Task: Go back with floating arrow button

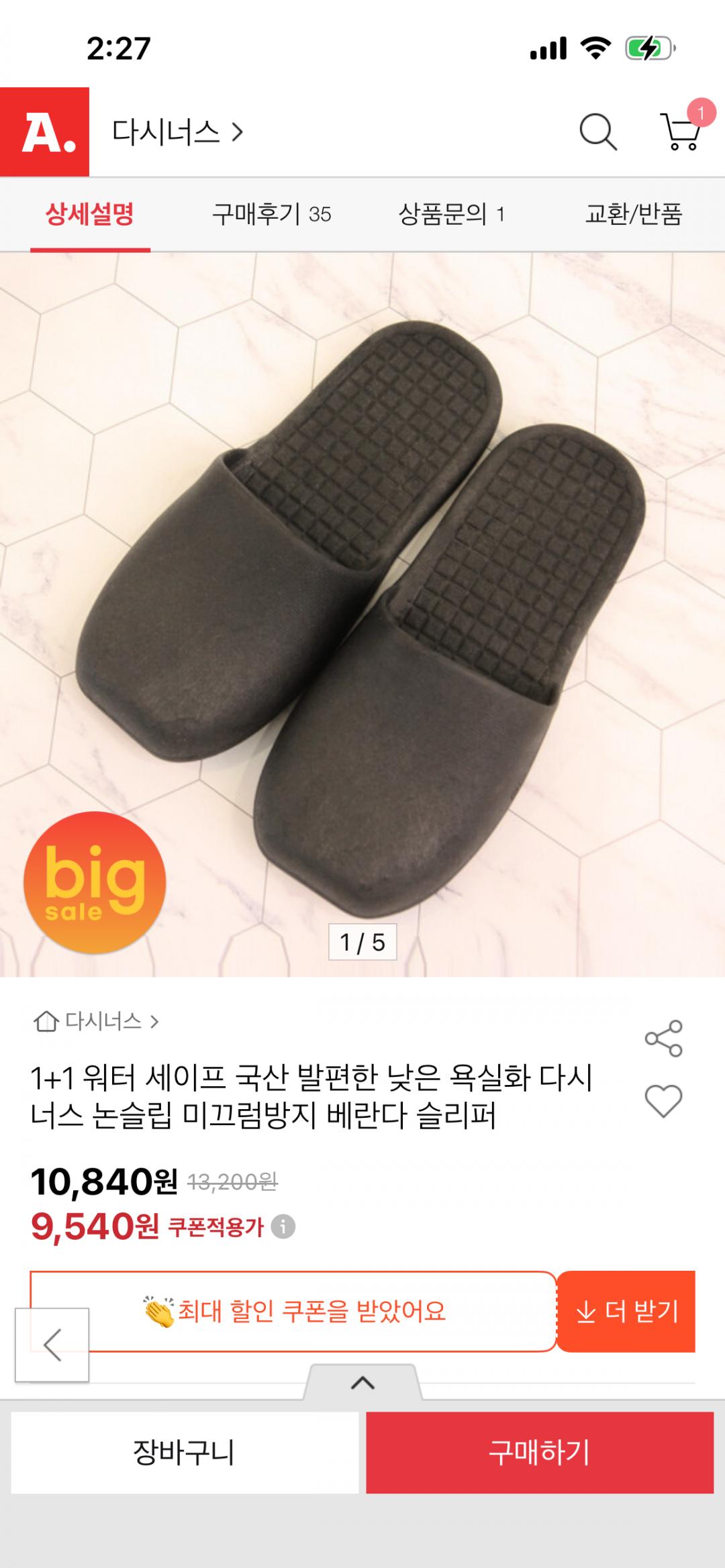Action: pyautogui.click(x=52, y=1345)
